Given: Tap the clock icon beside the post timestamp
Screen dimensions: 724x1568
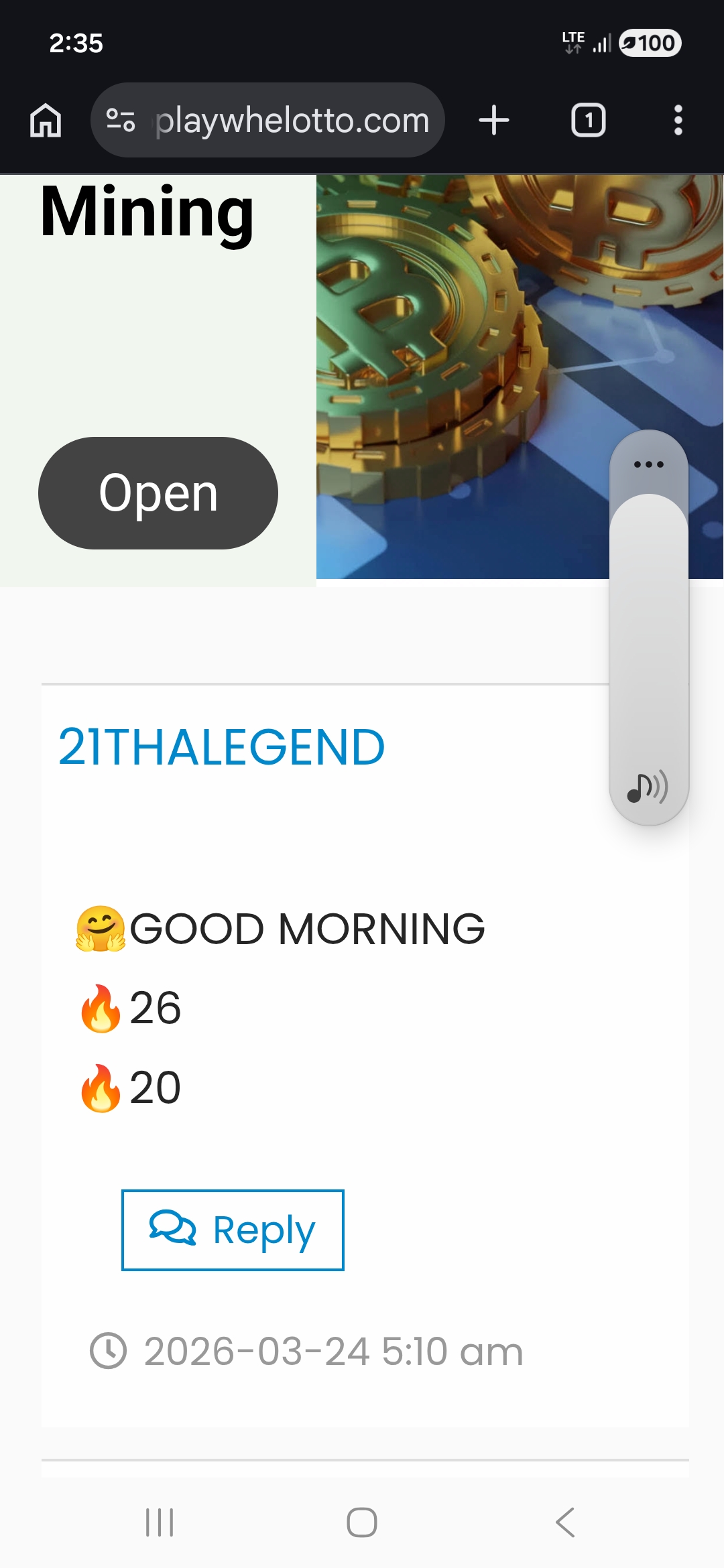Looking at the screenshot, I should 107,1351.
